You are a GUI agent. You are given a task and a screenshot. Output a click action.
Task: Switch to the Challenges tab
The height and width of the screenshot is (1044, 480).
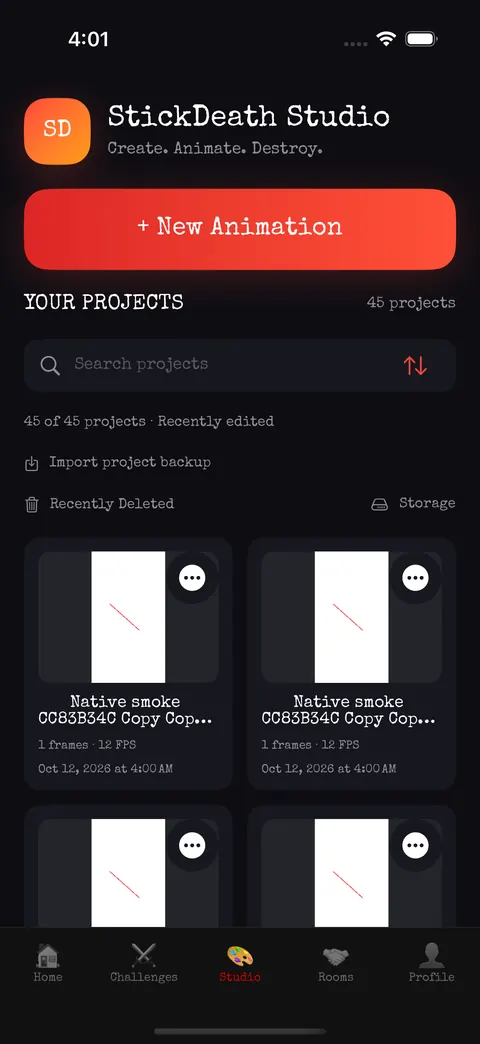tap(144, 963)
